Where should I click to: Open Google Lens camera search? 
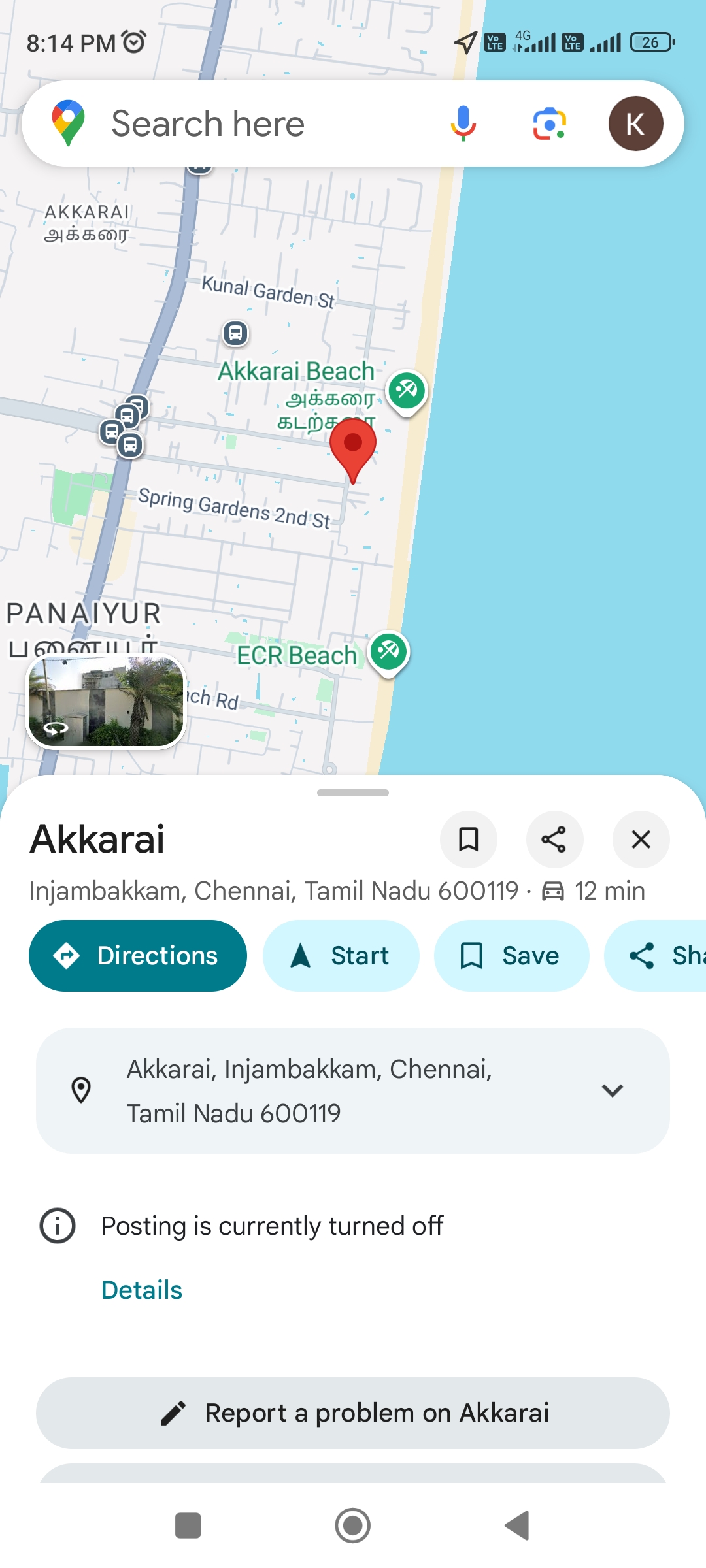(x=549, y=123)
